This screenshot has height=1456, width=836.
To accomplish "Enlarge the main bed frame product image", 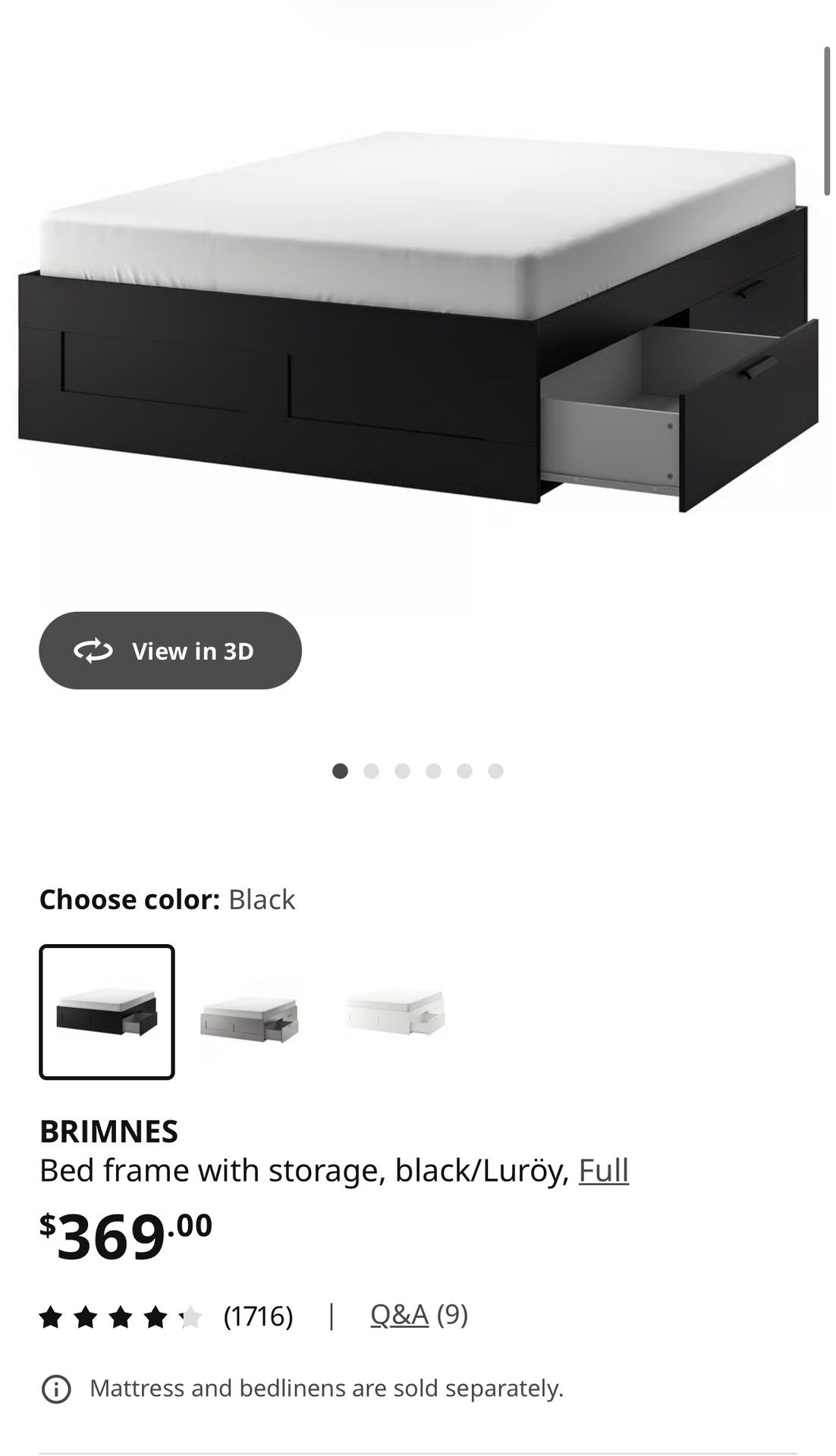I will pos(417,318).
